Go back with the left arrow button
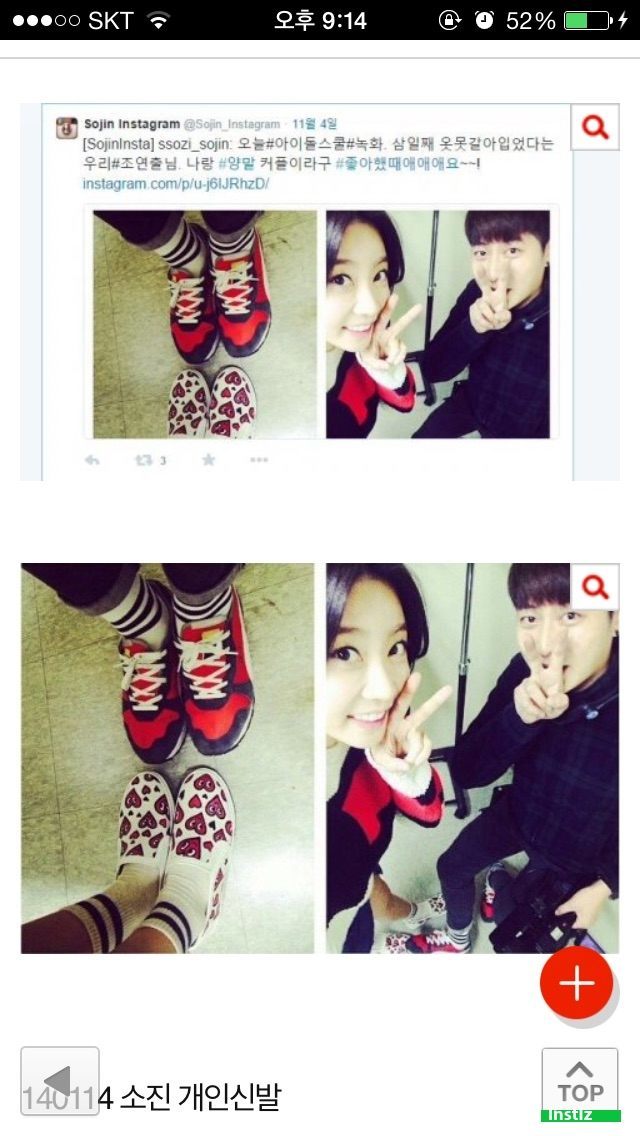This screenshot has width=640, height=1136. [59, 1081]
